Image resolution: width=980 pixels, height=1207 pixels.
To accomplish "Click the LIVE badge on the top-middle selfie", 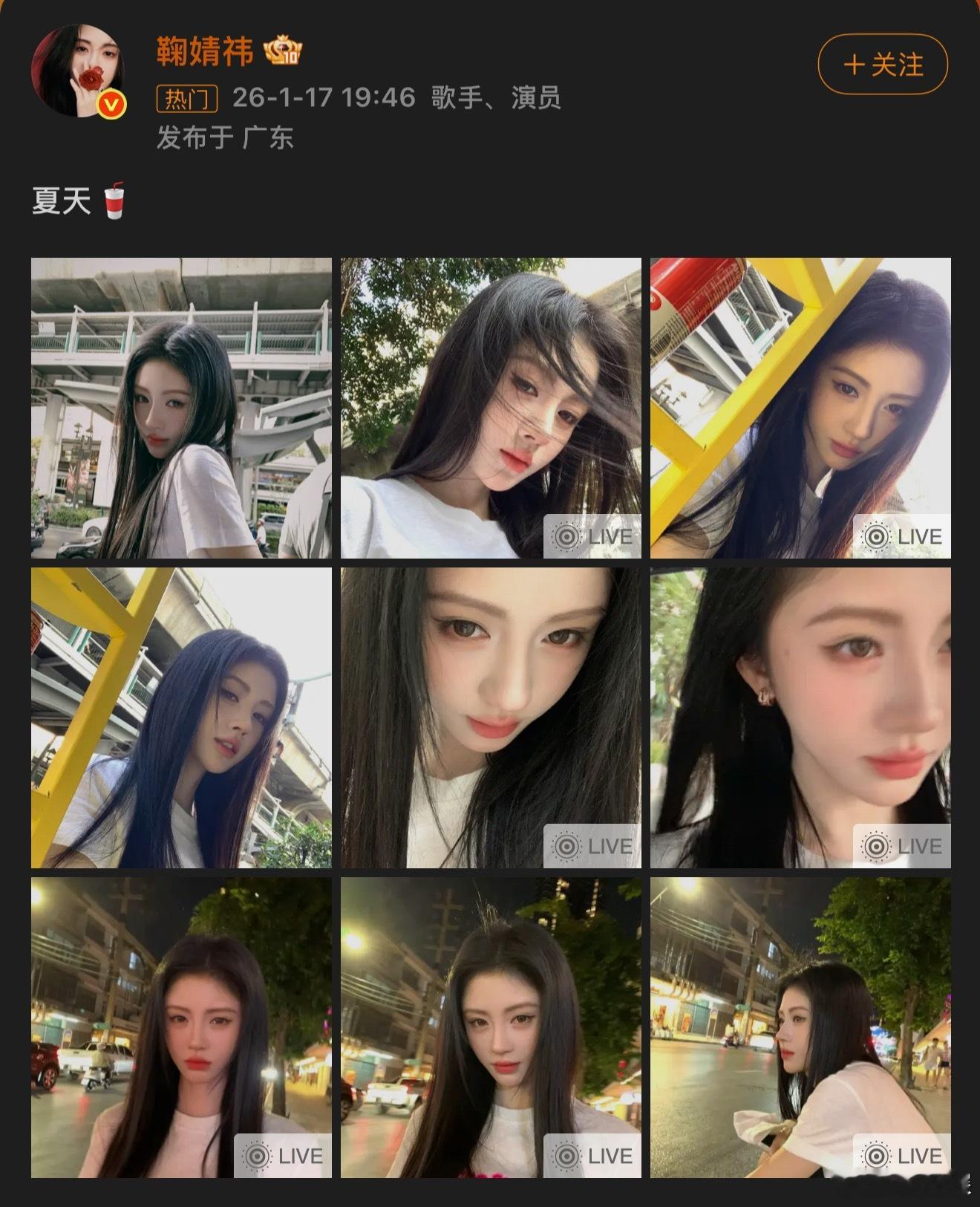I will click(x=592, y=536).
